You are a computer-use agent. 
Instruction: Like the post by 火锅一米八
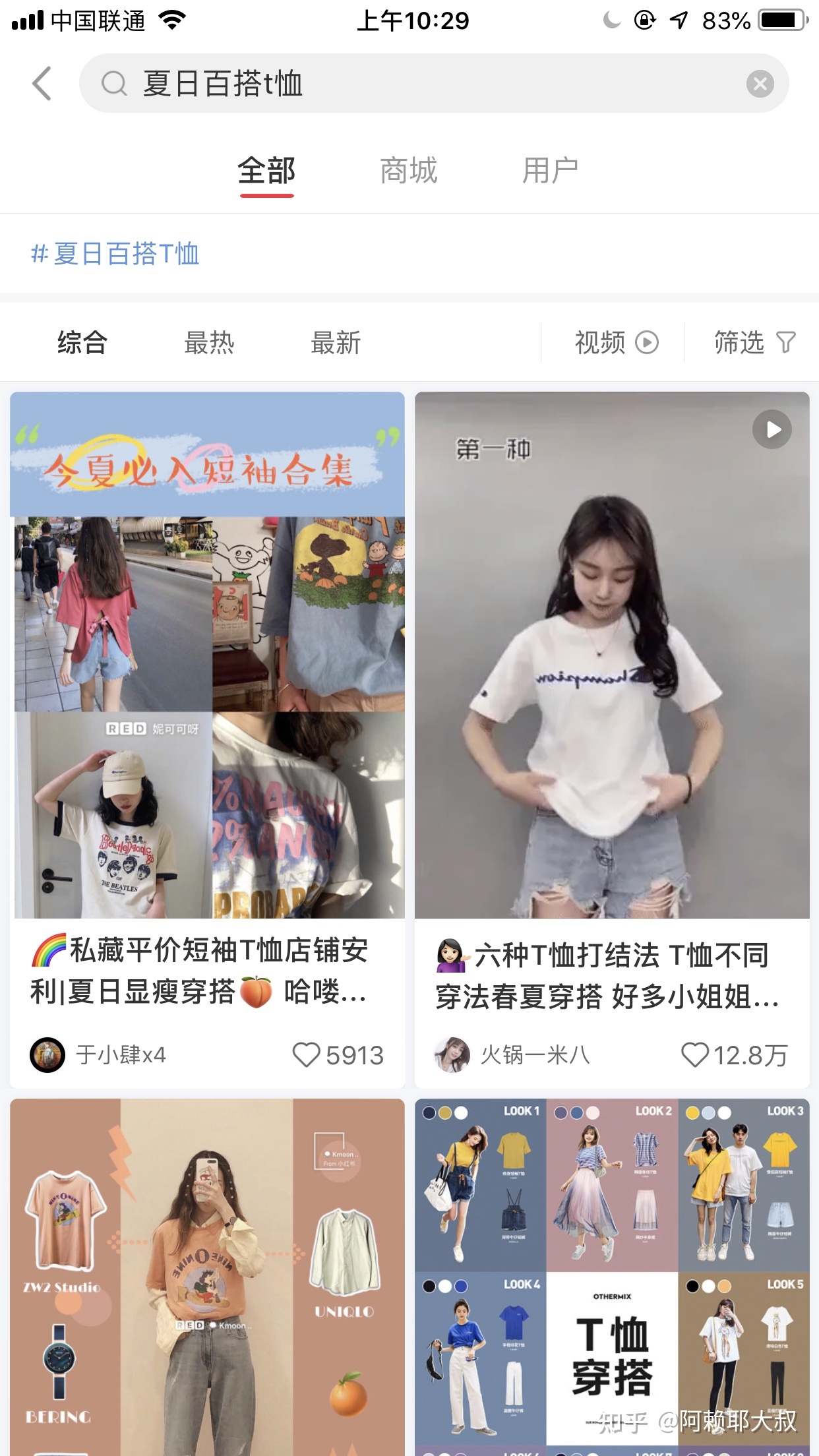[694, 1054]
